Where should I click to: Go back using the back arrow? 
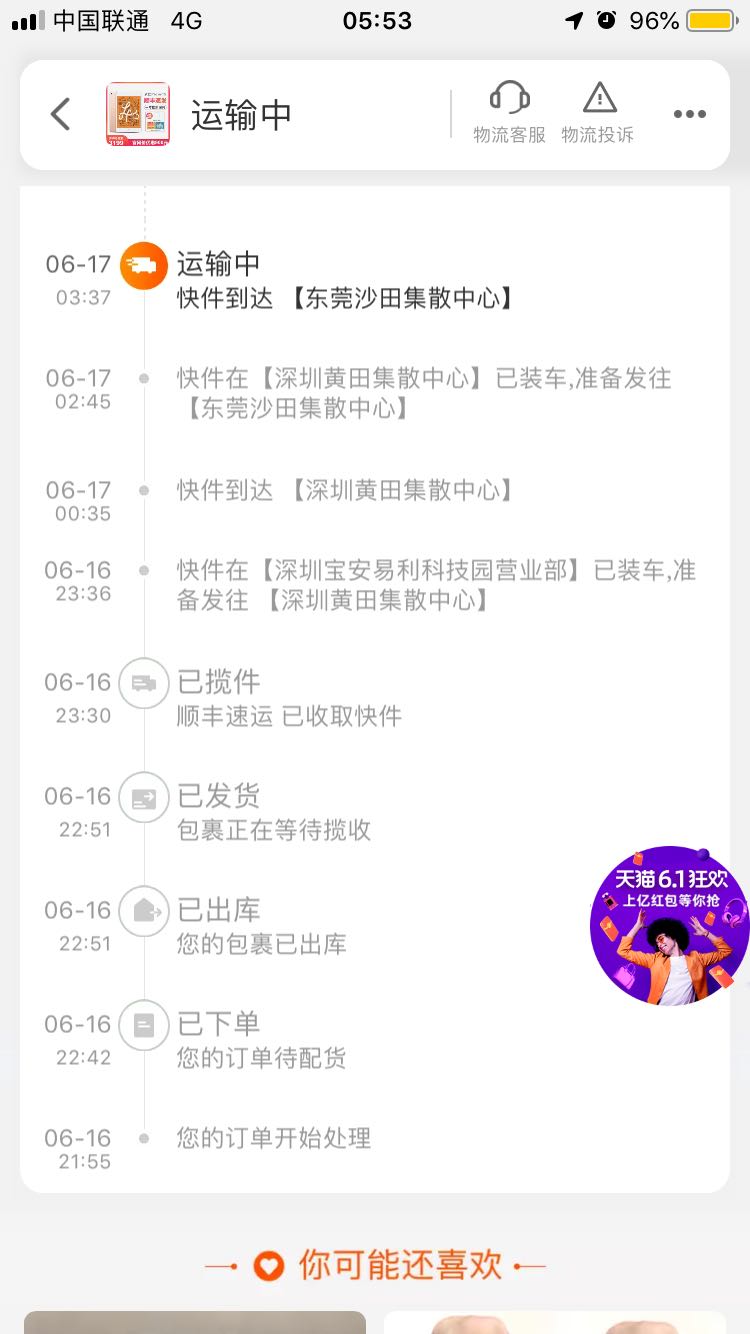(61, 114)
